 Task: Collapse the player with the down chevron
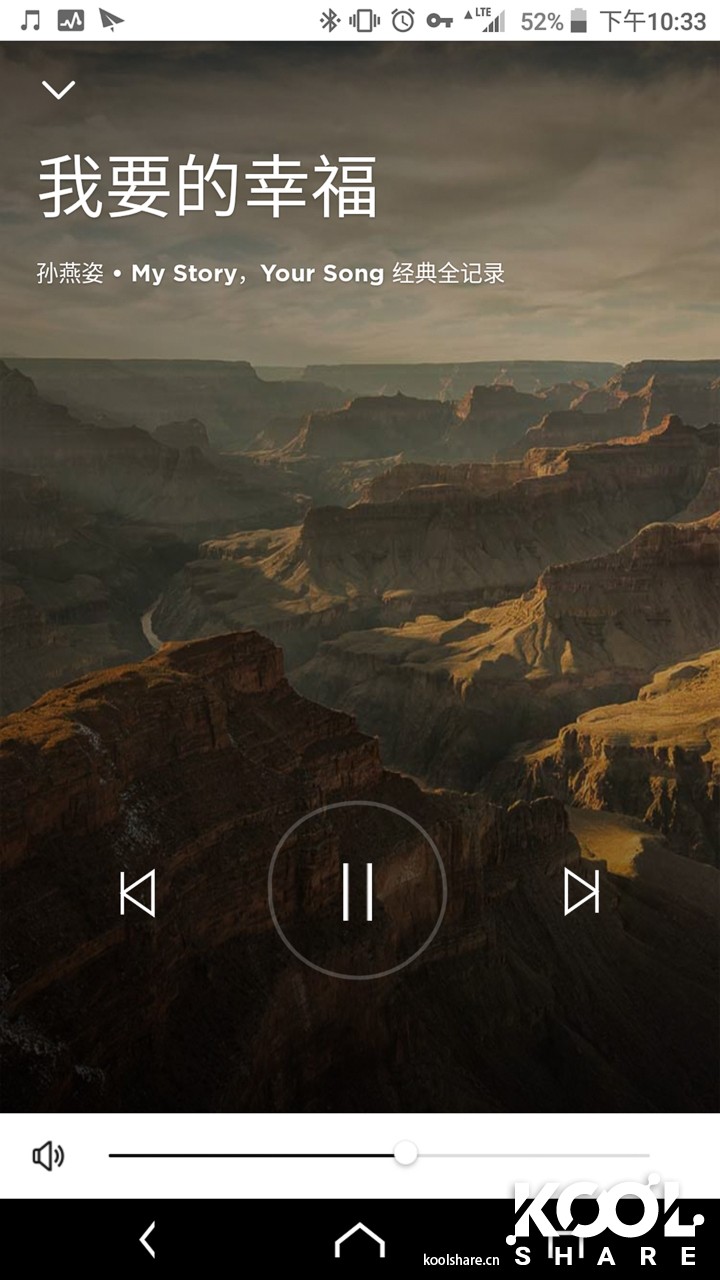click(58, 90)
